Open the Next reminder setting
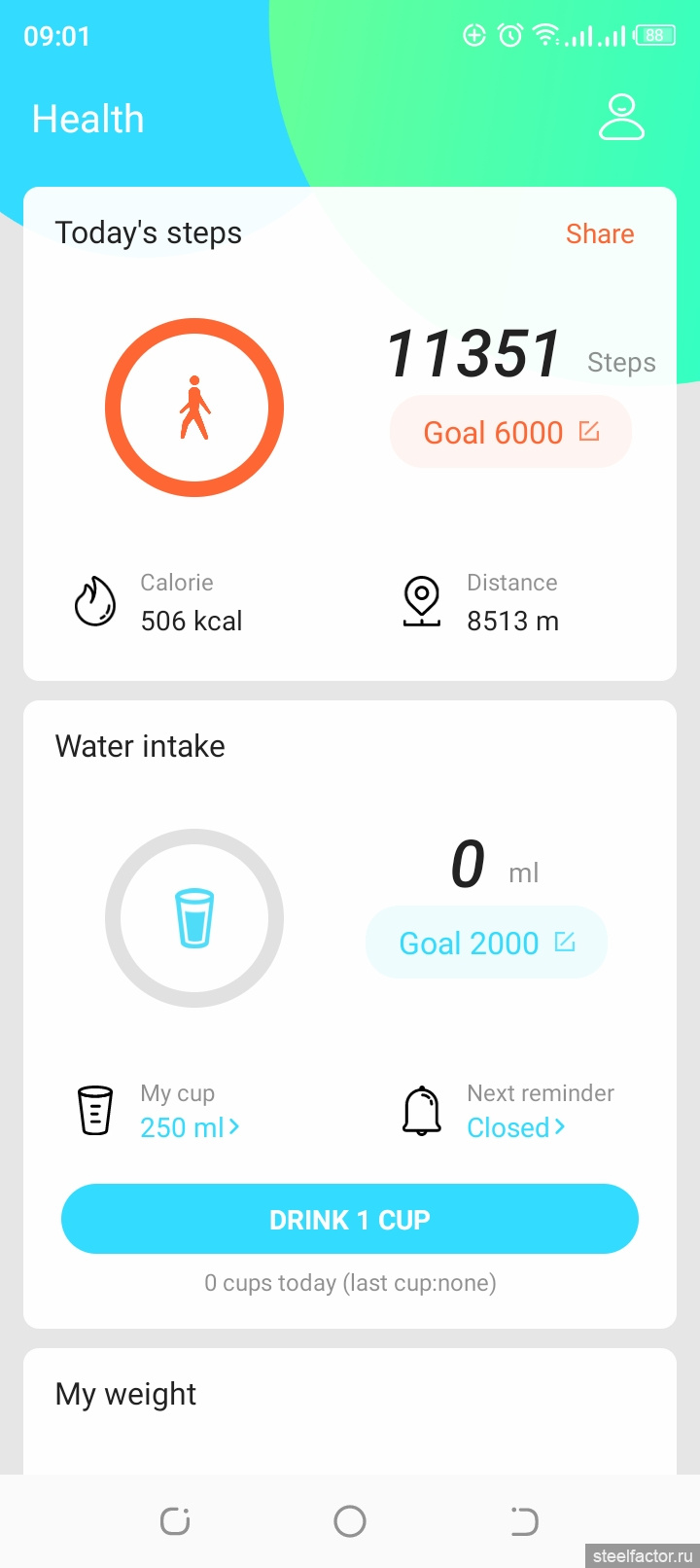 [516, 1127]
